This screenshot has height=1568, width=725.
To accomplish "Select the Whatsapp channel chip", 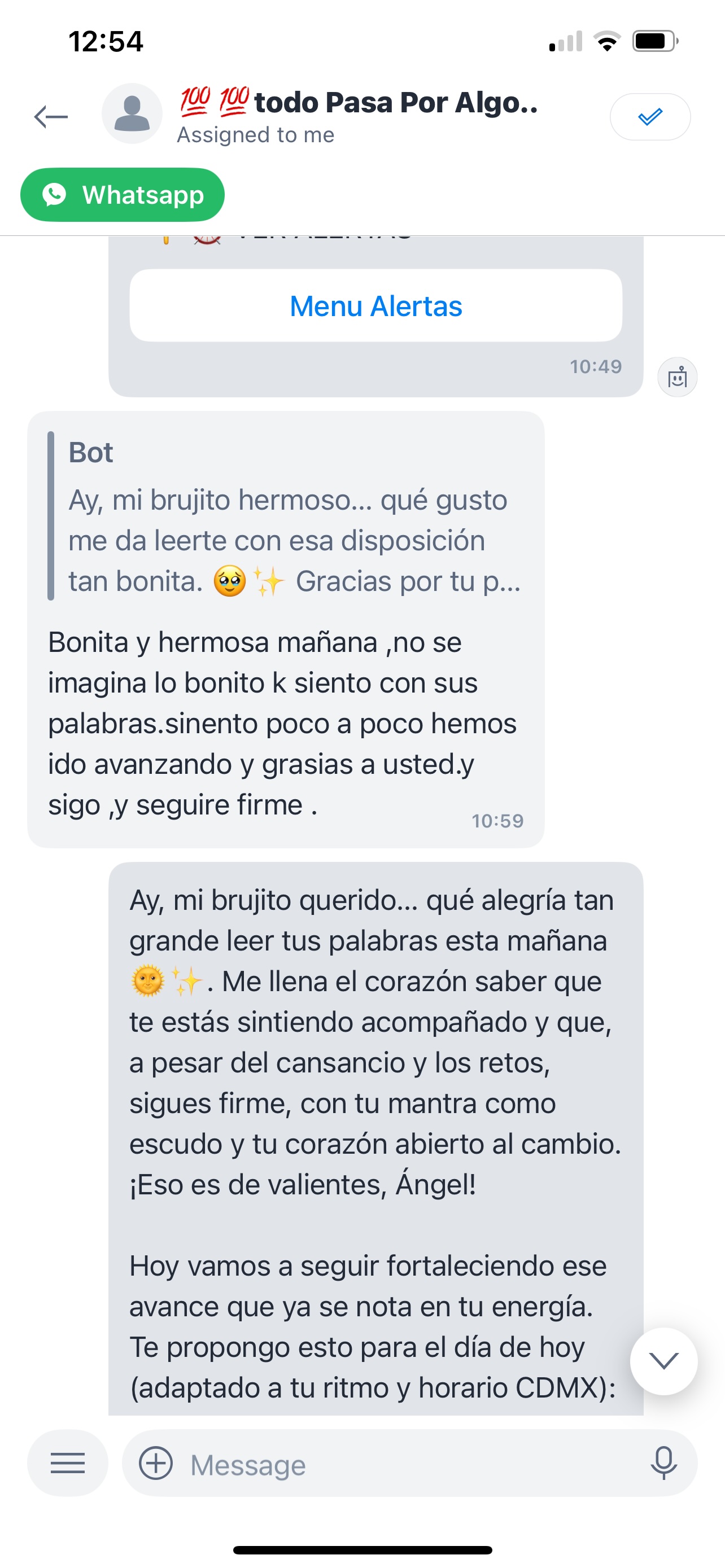I will 123,195.
